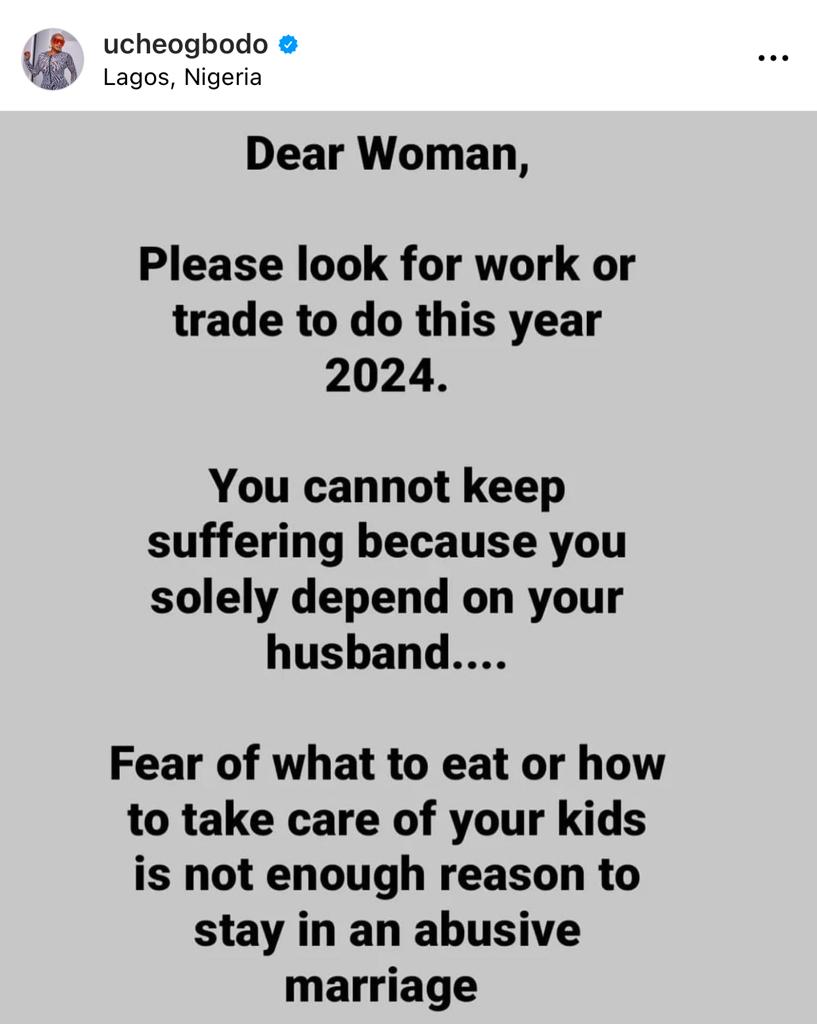This screenshot has height=1024, width=817.
Task: Open the Dear Woman post image
Action: (408, 570)
